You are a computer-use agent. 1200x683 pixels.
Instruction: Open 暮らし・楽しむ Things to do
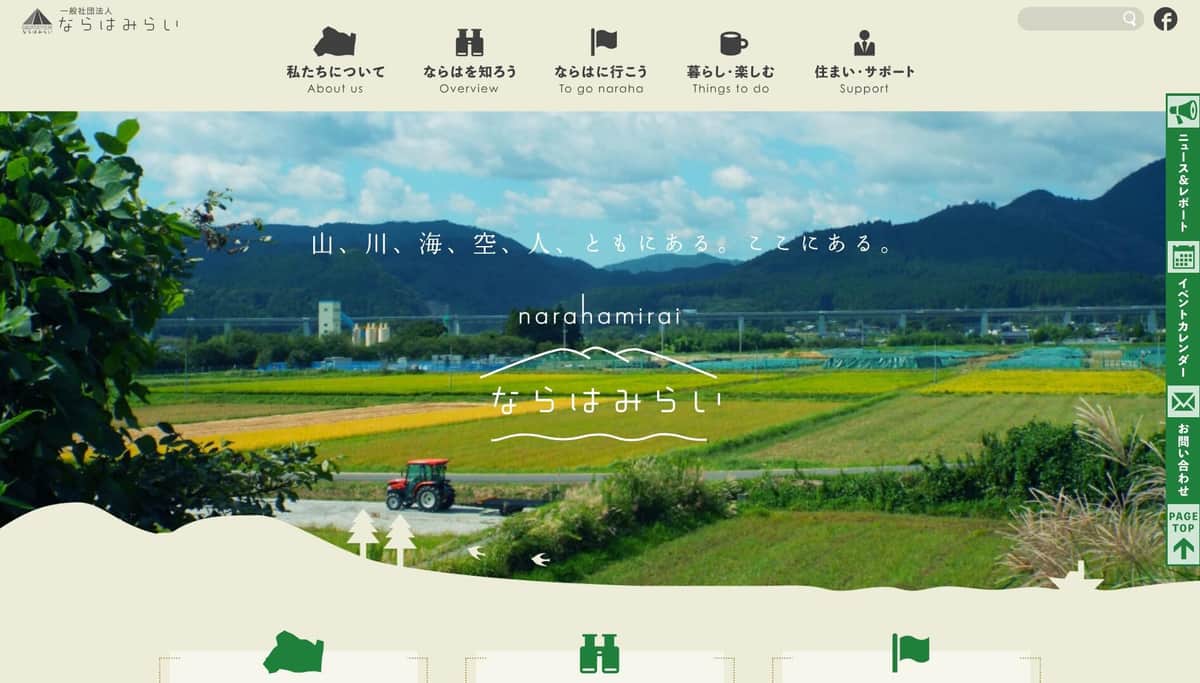coord(731,61)
